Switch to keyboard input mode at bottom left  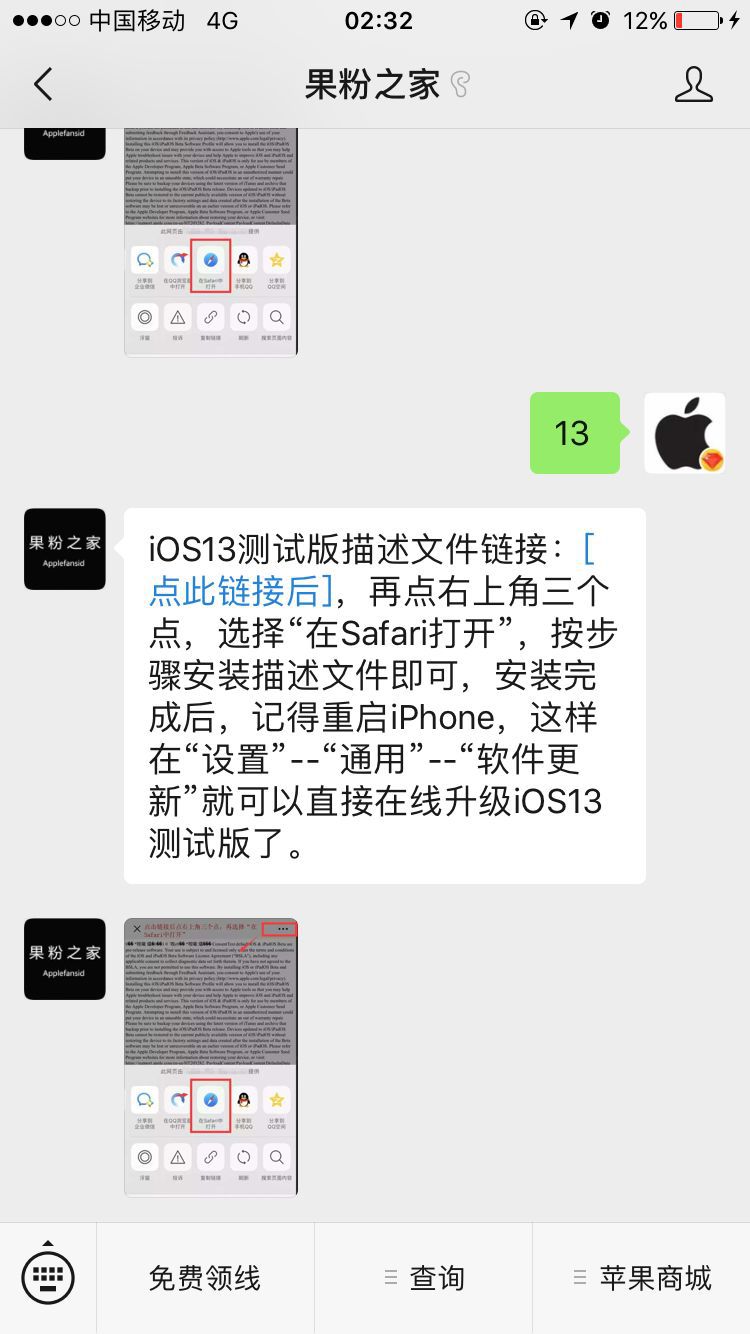[x=48, y=1276]
